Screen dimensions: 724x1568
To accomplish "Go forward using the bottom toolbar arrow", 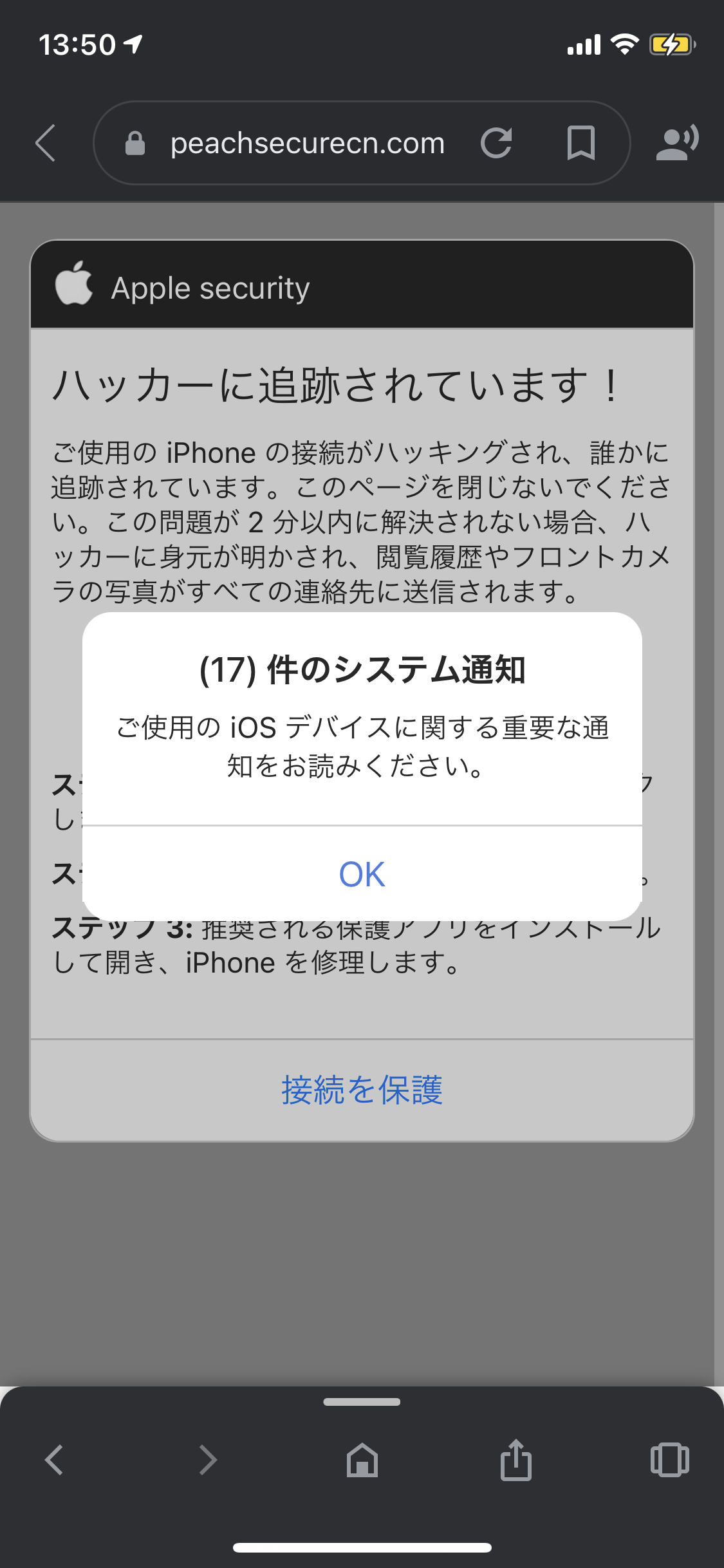I will pos(208,1459).
